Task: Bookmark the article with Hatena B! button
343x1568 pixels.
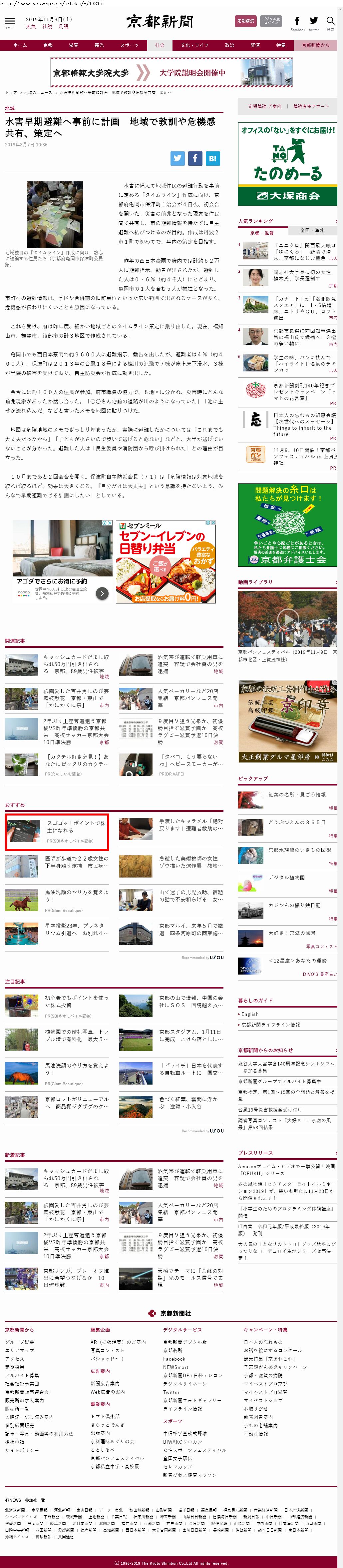Action: pos(212,158)
